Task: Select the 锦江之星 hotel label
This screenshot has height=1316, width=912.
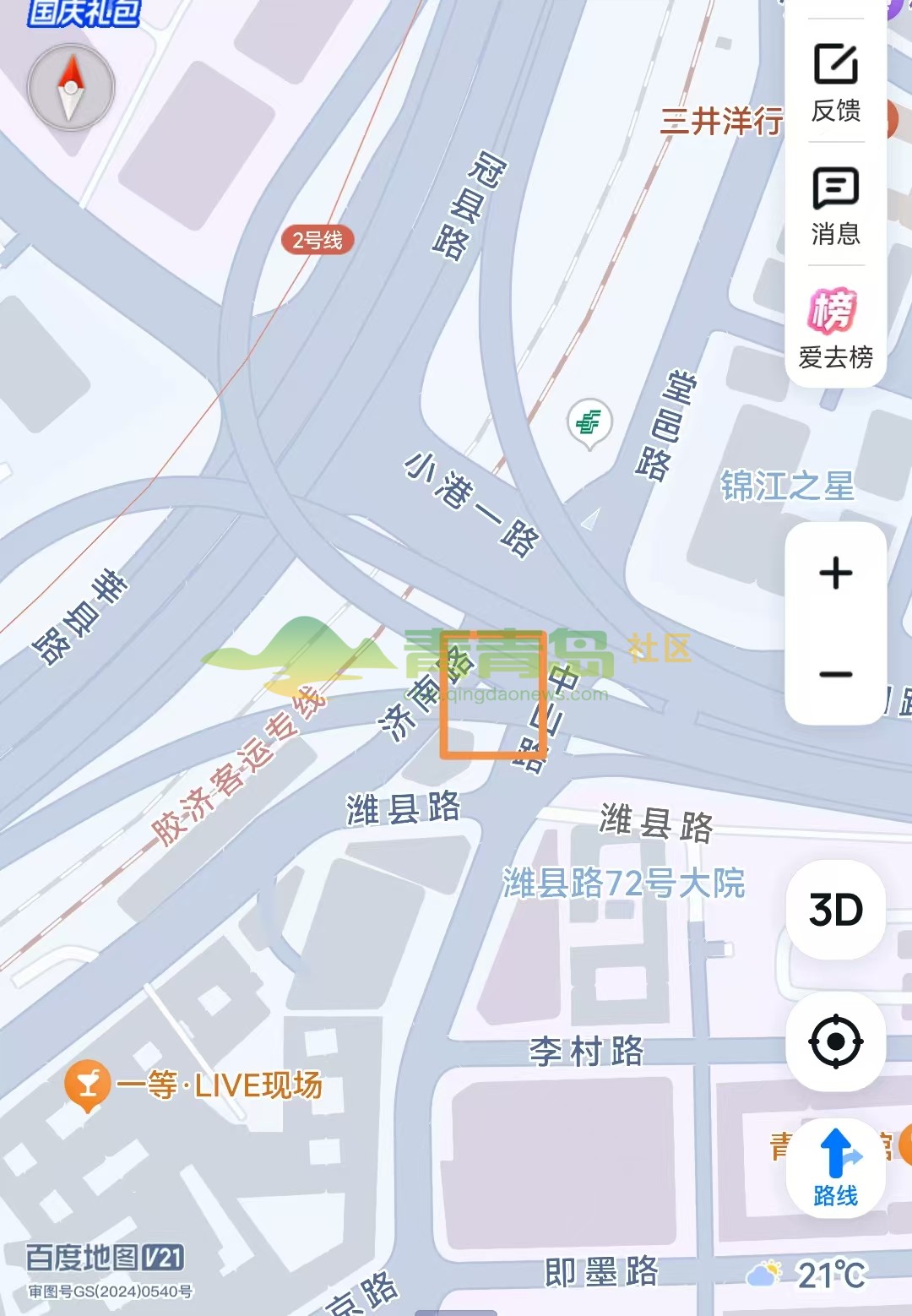Action: pos(787,487)
